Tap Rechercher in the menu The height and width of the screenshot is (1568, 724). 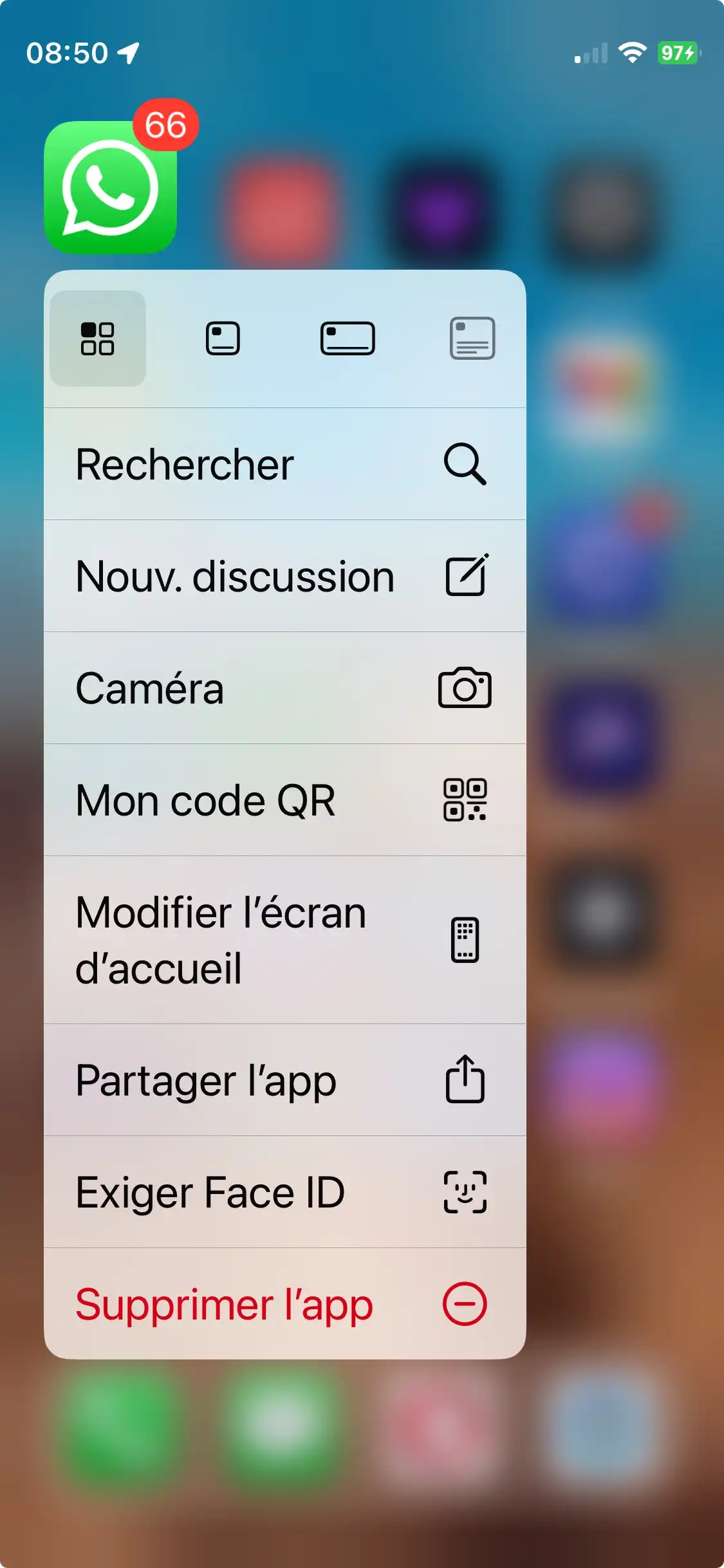pyautogui.click(x=285, y=464)
